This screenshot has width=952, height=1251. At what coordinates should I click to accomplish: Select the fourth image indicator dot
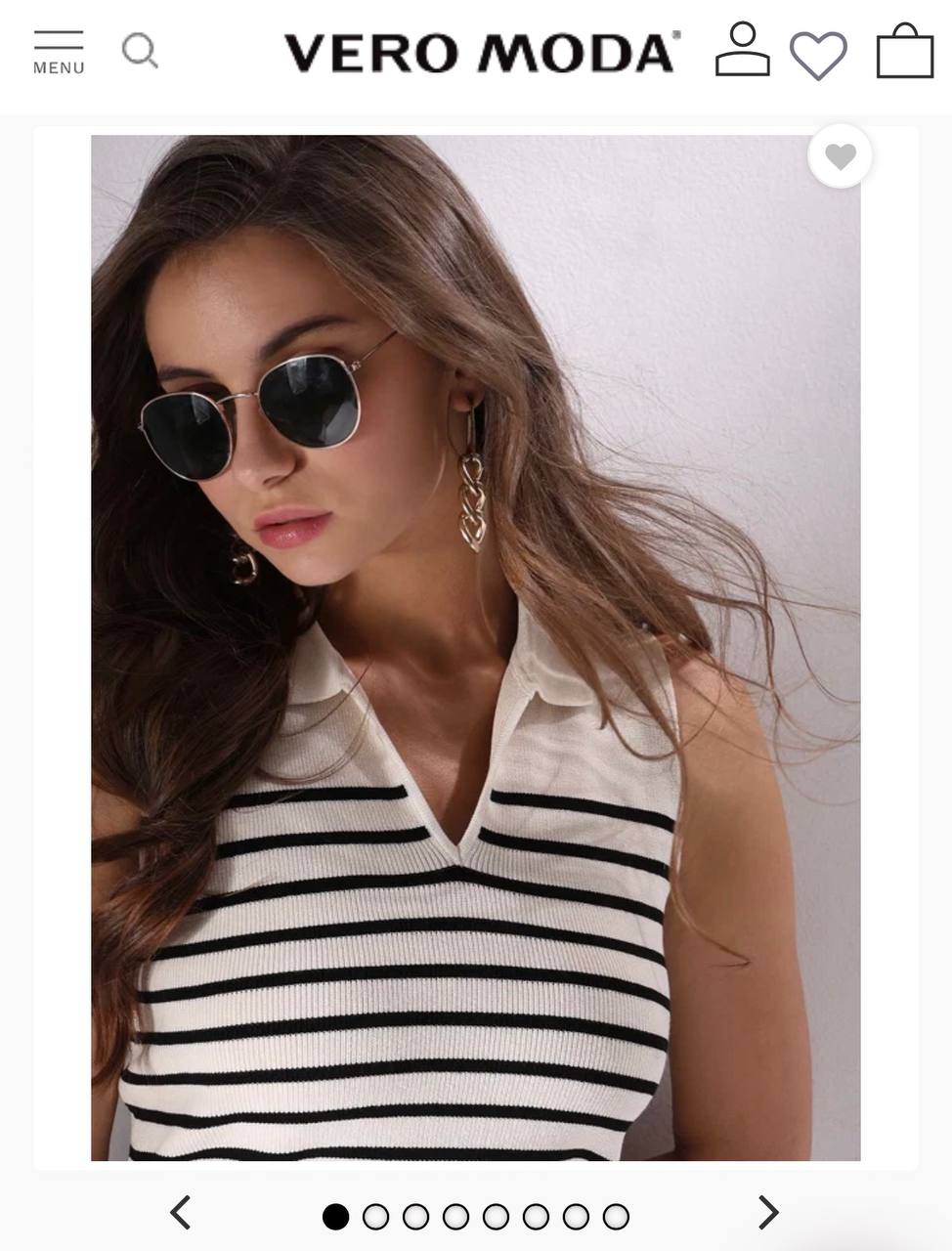[455, 1217]
